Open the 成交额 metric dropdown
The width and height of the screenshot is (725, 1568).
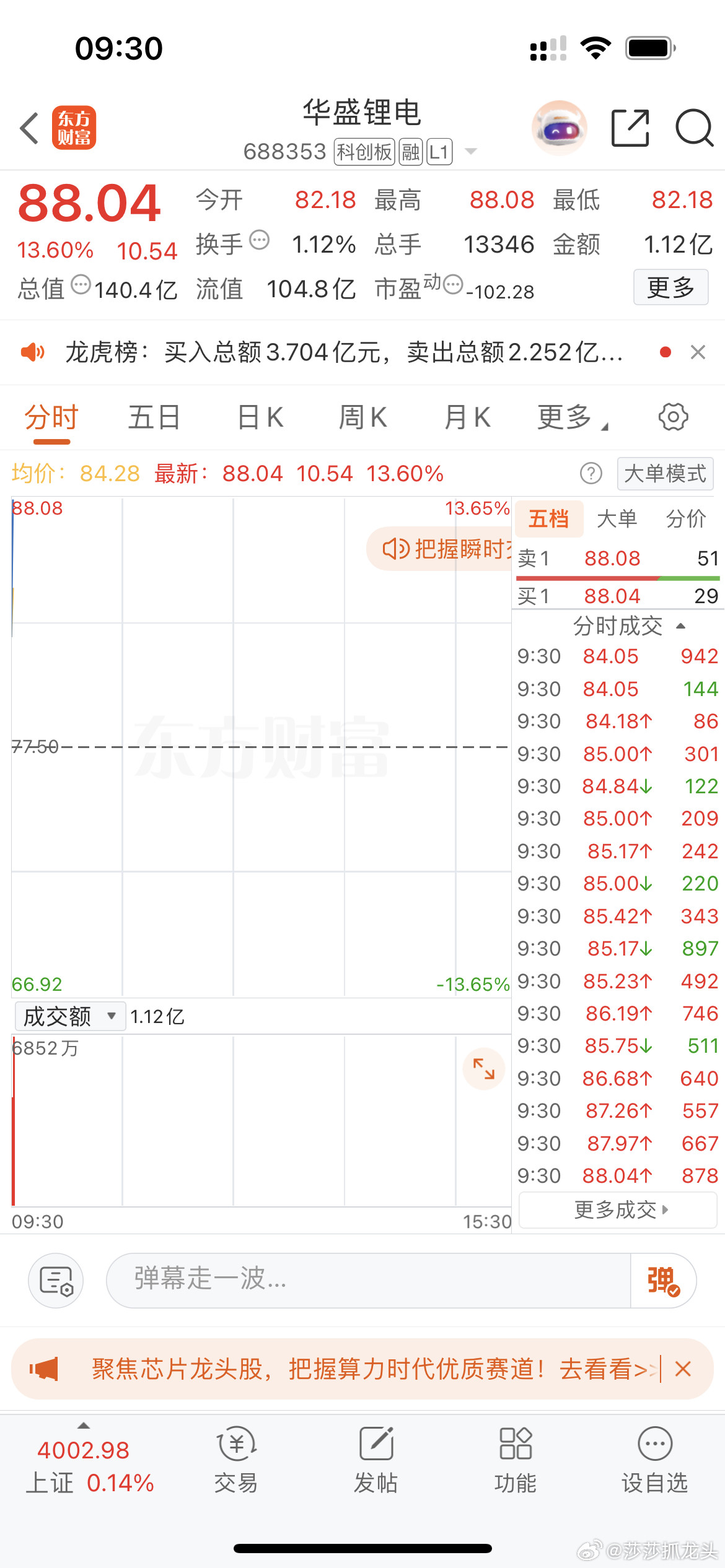68,1016
